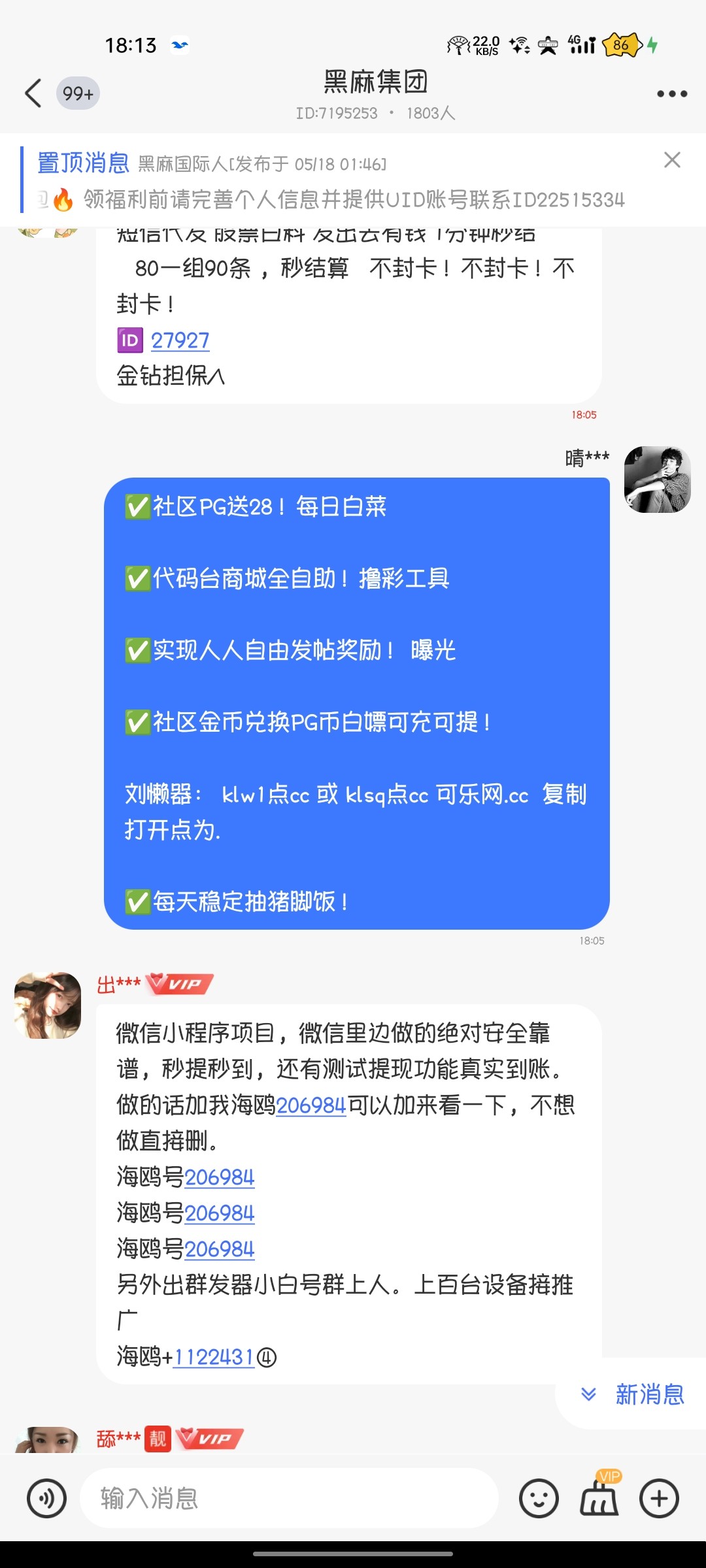This screenshot has width=706, height=1568.
Task: Tap the fire emoji in pinned message
Action: click(64, 201)
